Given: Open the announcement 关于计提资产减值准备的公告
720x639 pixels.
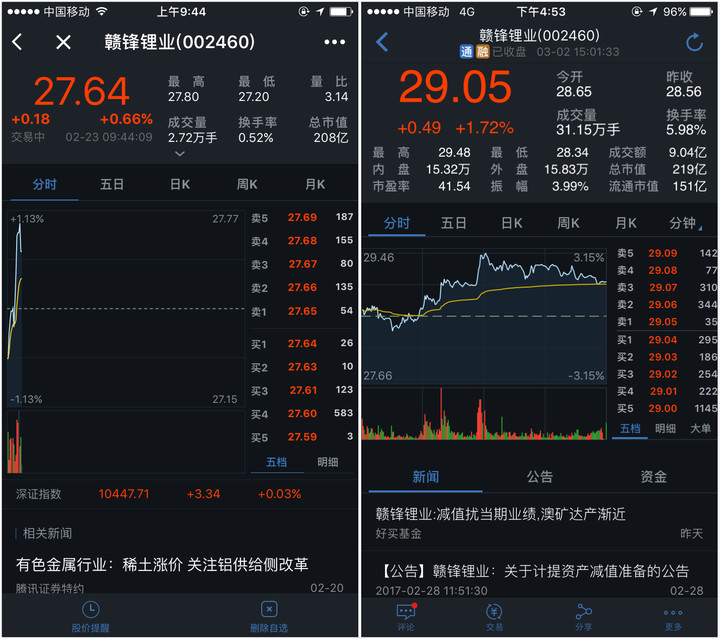Looking at the screenshot, I should (533, 571).
